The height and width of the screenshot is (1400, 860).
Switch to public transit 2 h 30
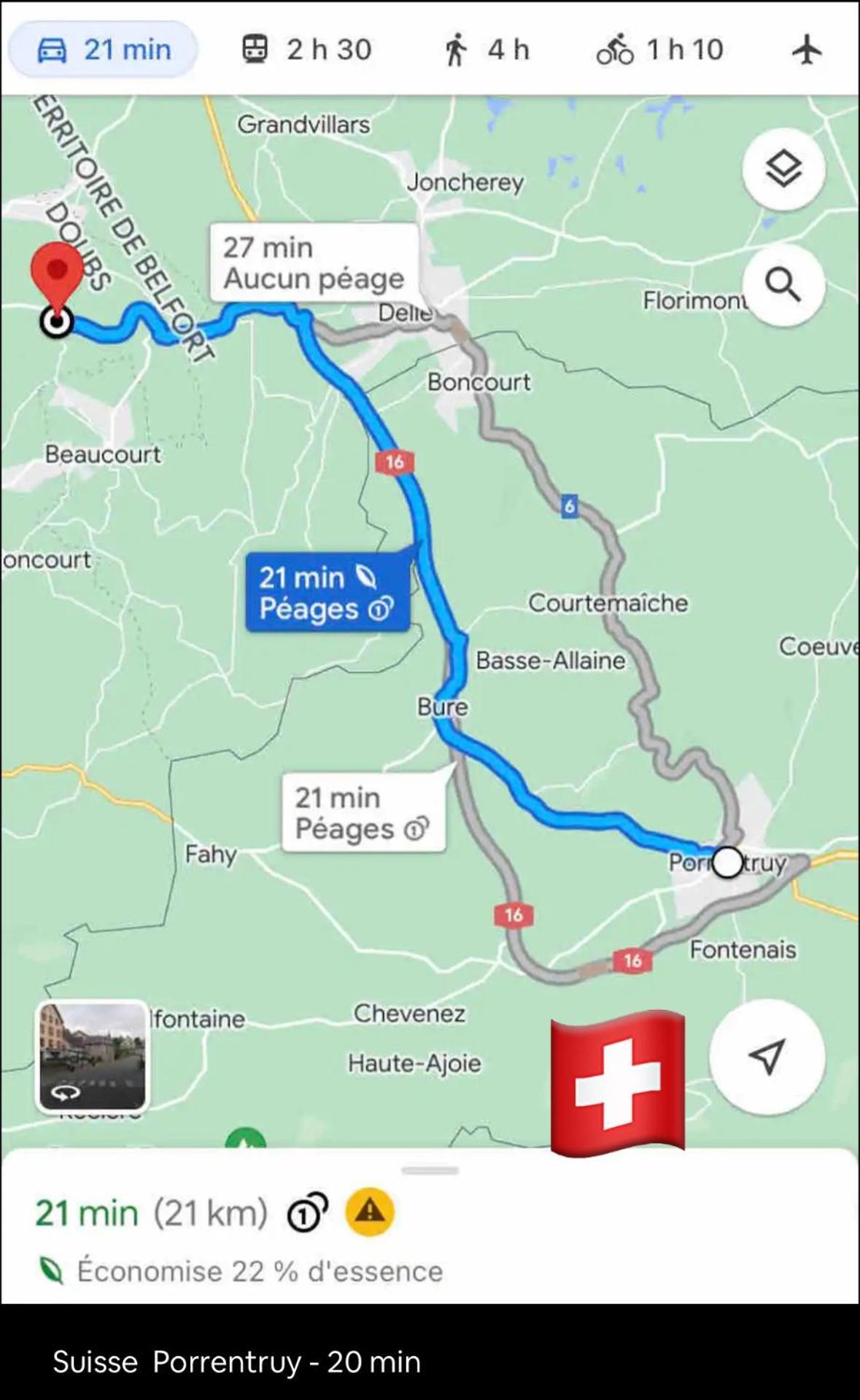306,50
